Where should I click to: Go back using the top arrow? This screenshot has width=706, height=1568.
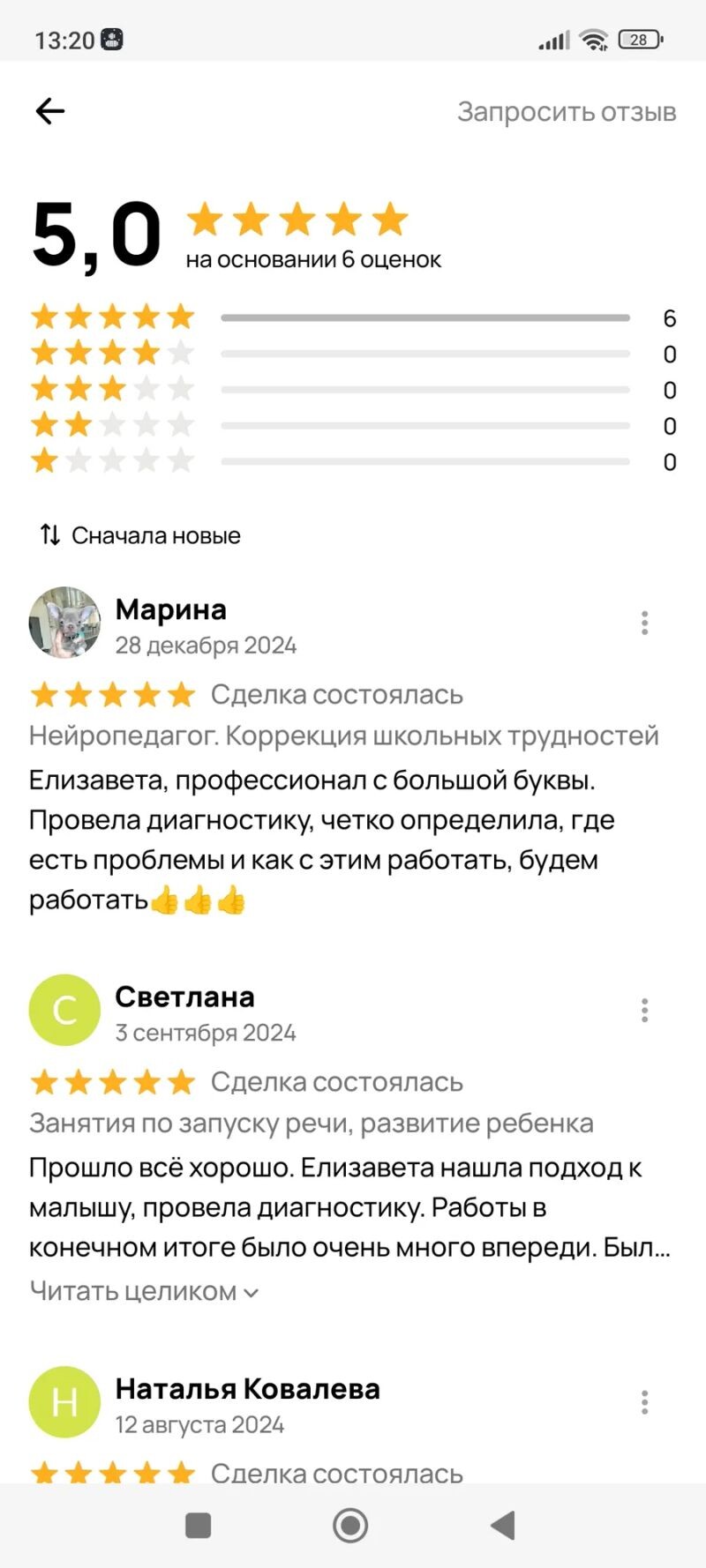click(x=50, y=111)
